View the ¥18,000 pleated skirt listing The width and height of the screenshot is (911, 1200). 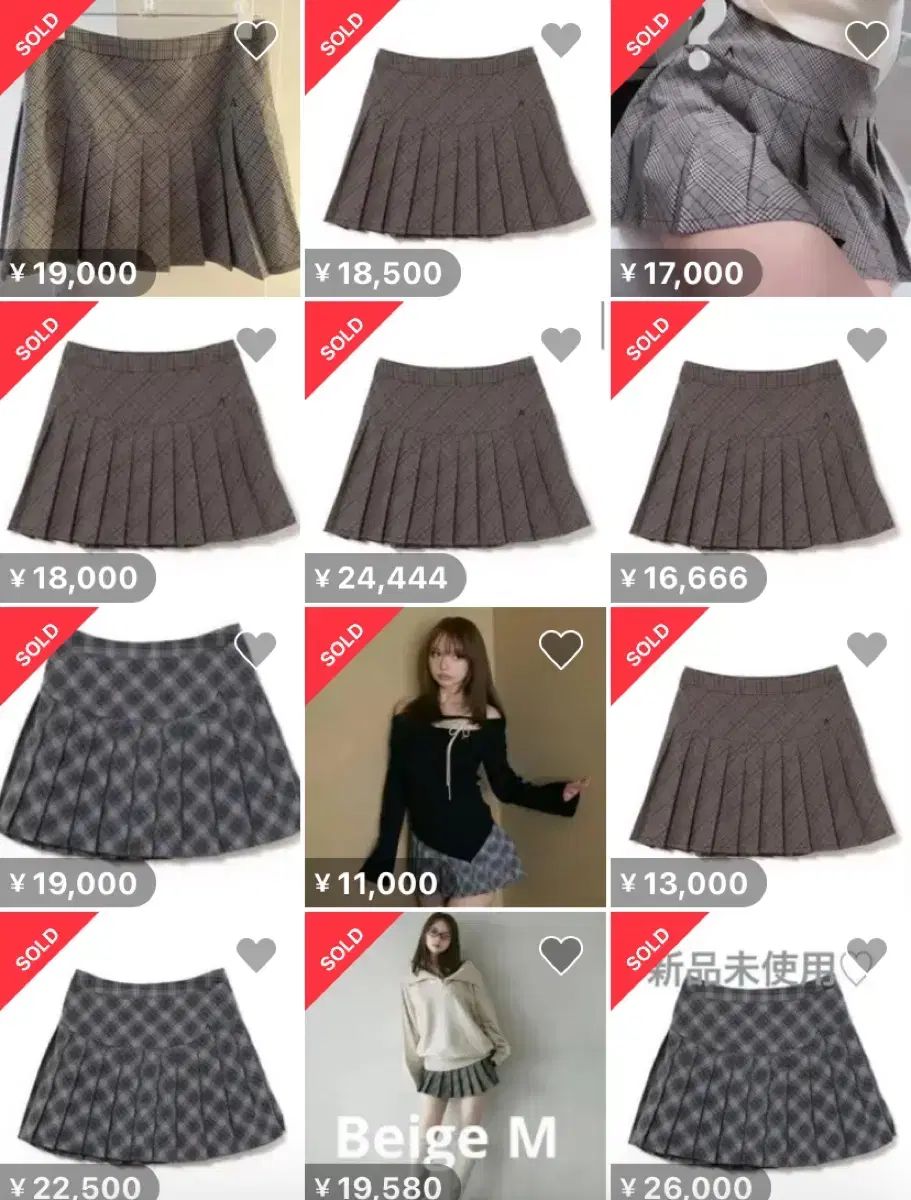[150, 450]
